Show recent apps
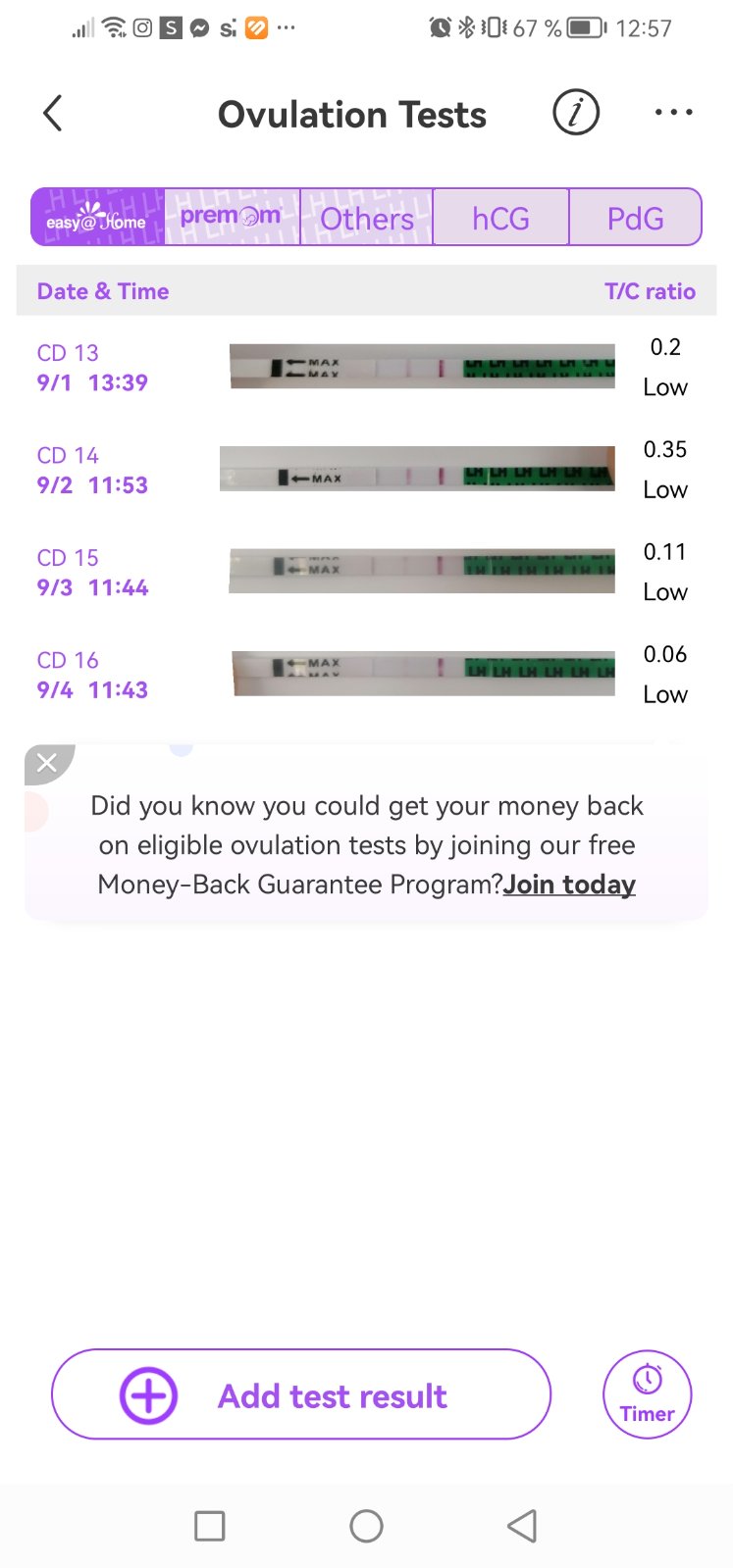The width and height of the screenshot is (733, 1568). coord(210,1526)
